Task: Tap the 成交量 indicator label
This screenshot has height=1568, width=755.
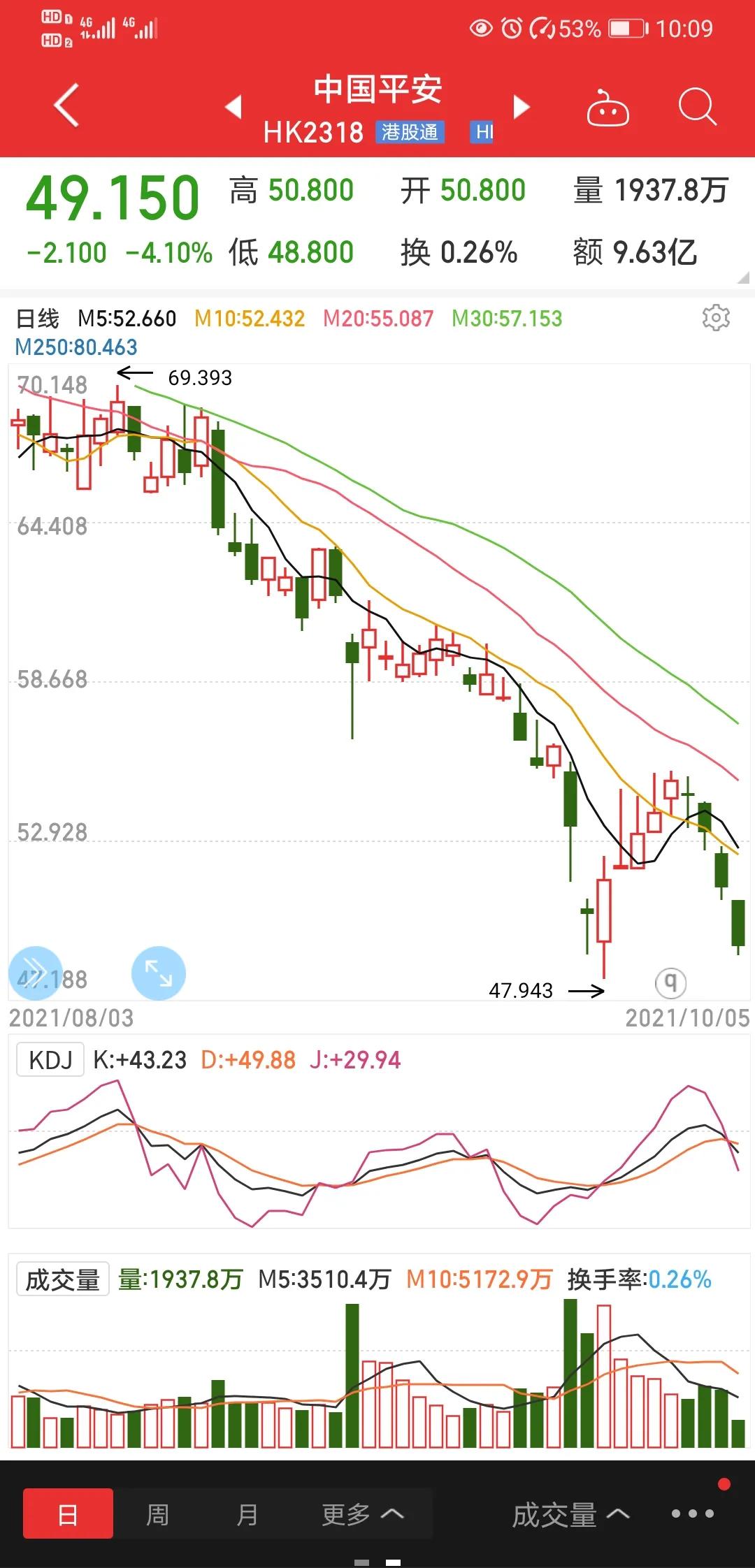Action: click(x=63, y=1279)
